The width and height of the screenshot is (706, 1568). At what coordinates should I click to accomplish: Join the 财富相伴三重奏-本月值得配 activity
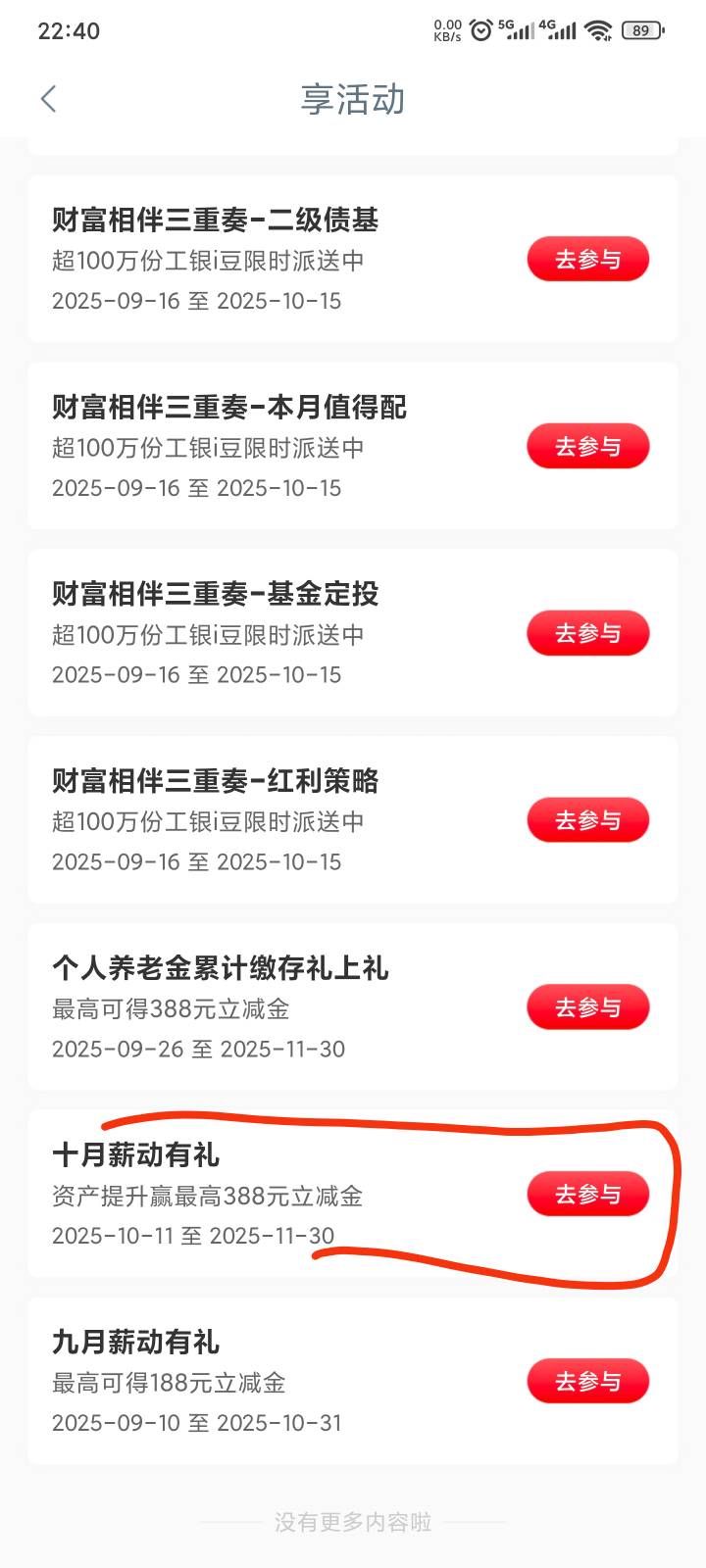[x=588, y=447]
